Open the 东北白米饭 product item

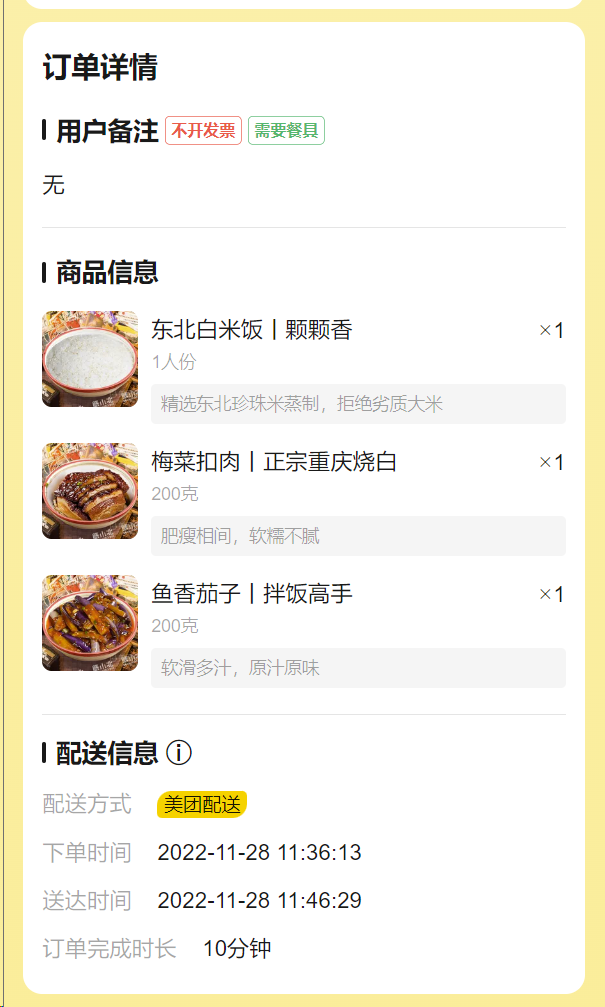[251, 330]
